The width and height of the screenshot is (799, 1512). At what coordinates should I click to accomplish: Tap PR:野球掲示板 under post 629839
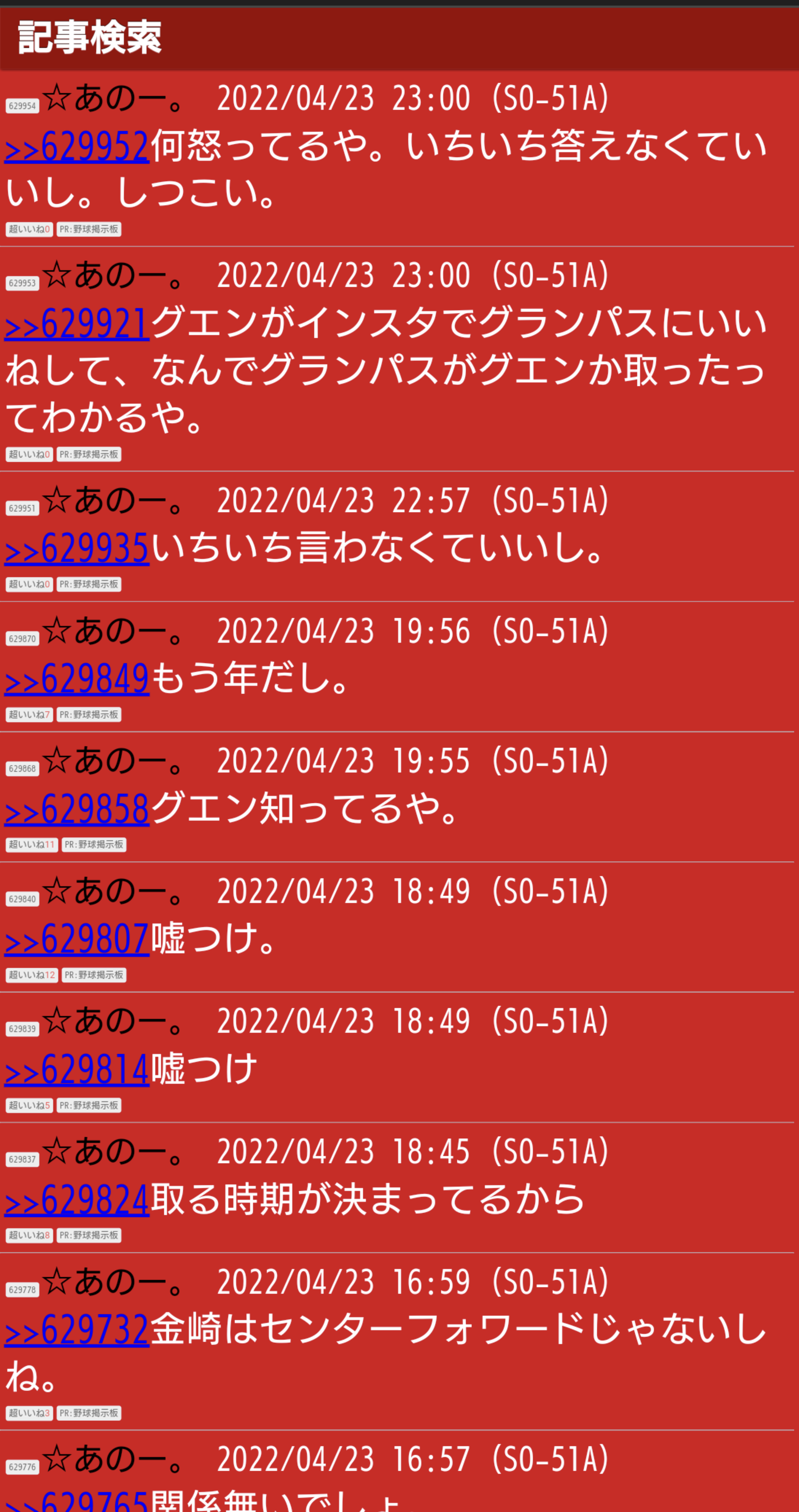click(x=88, y=1106)
